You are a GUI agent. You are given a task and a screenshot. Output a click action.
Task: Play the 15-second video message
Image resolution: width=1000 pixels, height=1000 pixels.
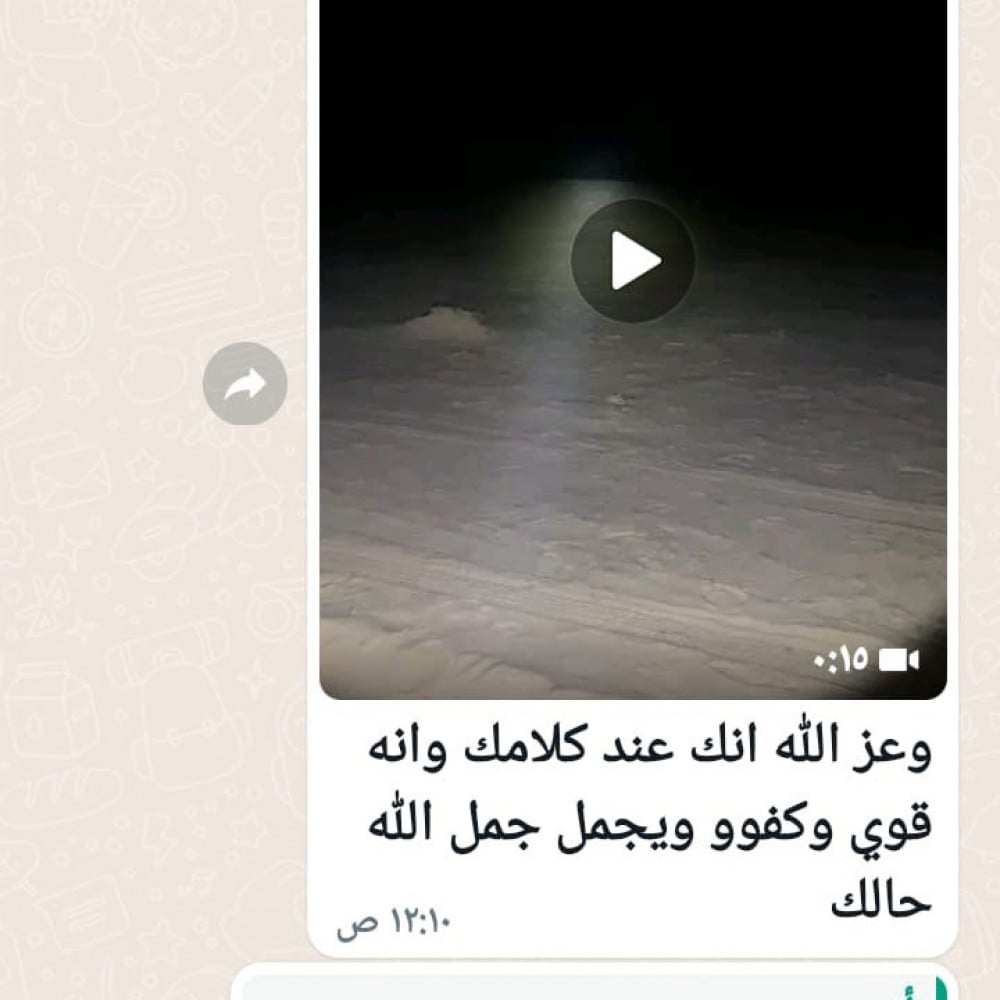point(633,260)
